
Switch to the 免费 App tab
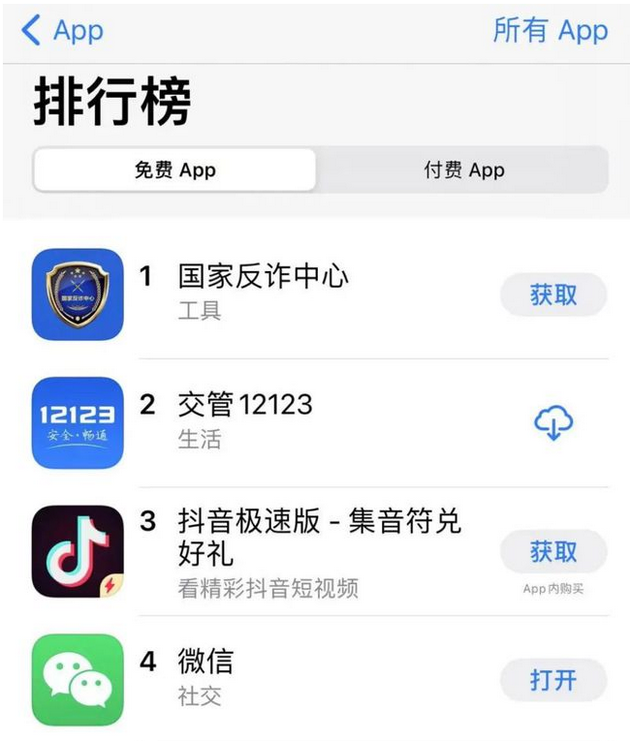point(175,170)
